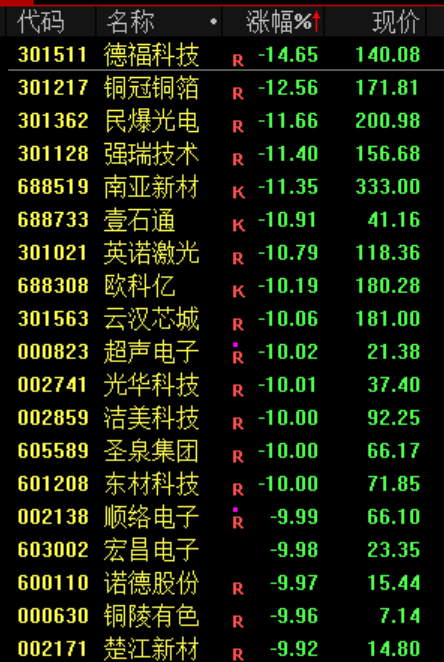The width and height of the screenshot is (444, 662).
Task: Select 云汉芯城 in the list
Action: tap(222, 318)
